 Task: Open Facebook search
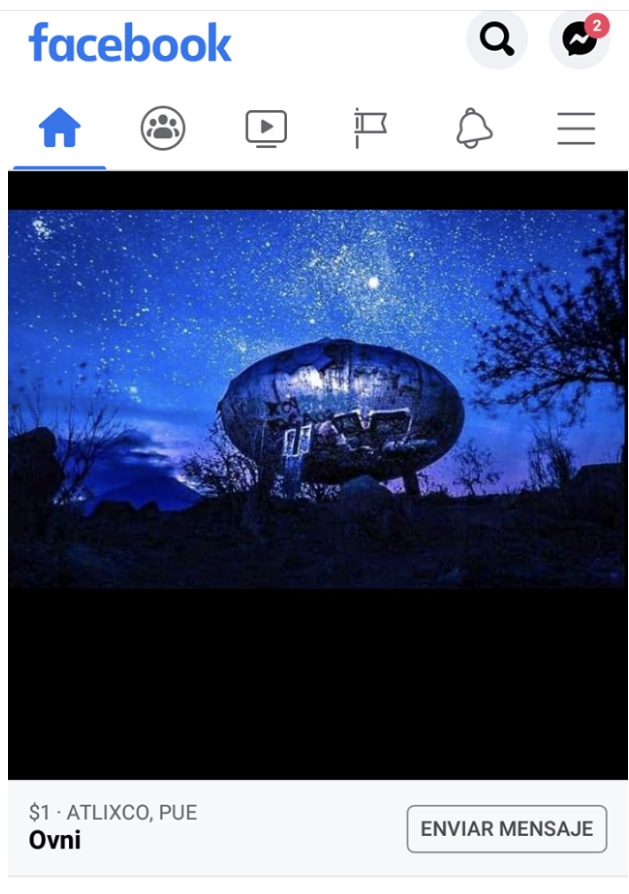click(497, 40)
